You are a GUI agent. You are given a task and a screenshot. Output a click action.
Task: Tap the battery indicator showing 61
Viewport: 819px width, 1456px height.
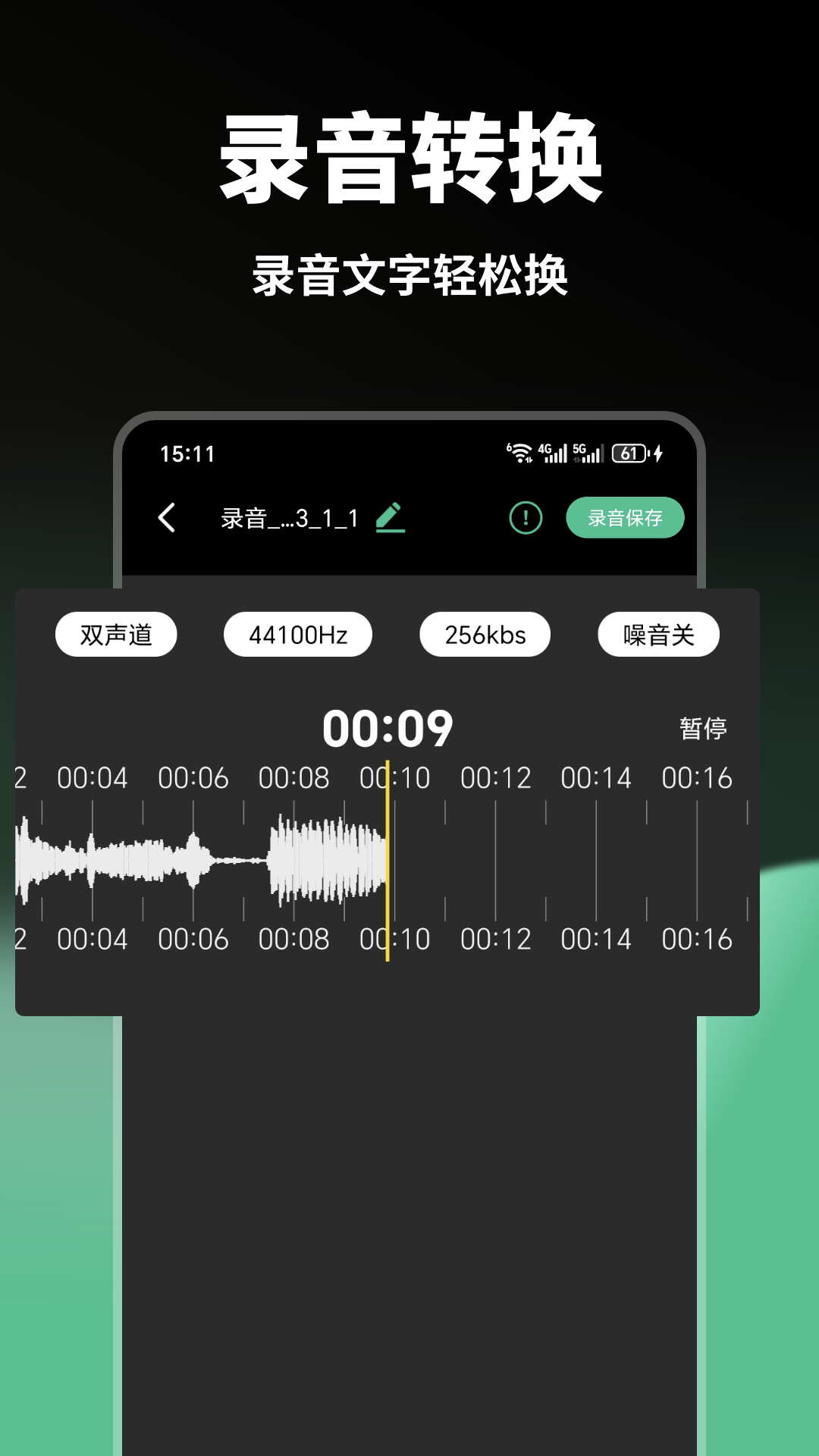629,453
